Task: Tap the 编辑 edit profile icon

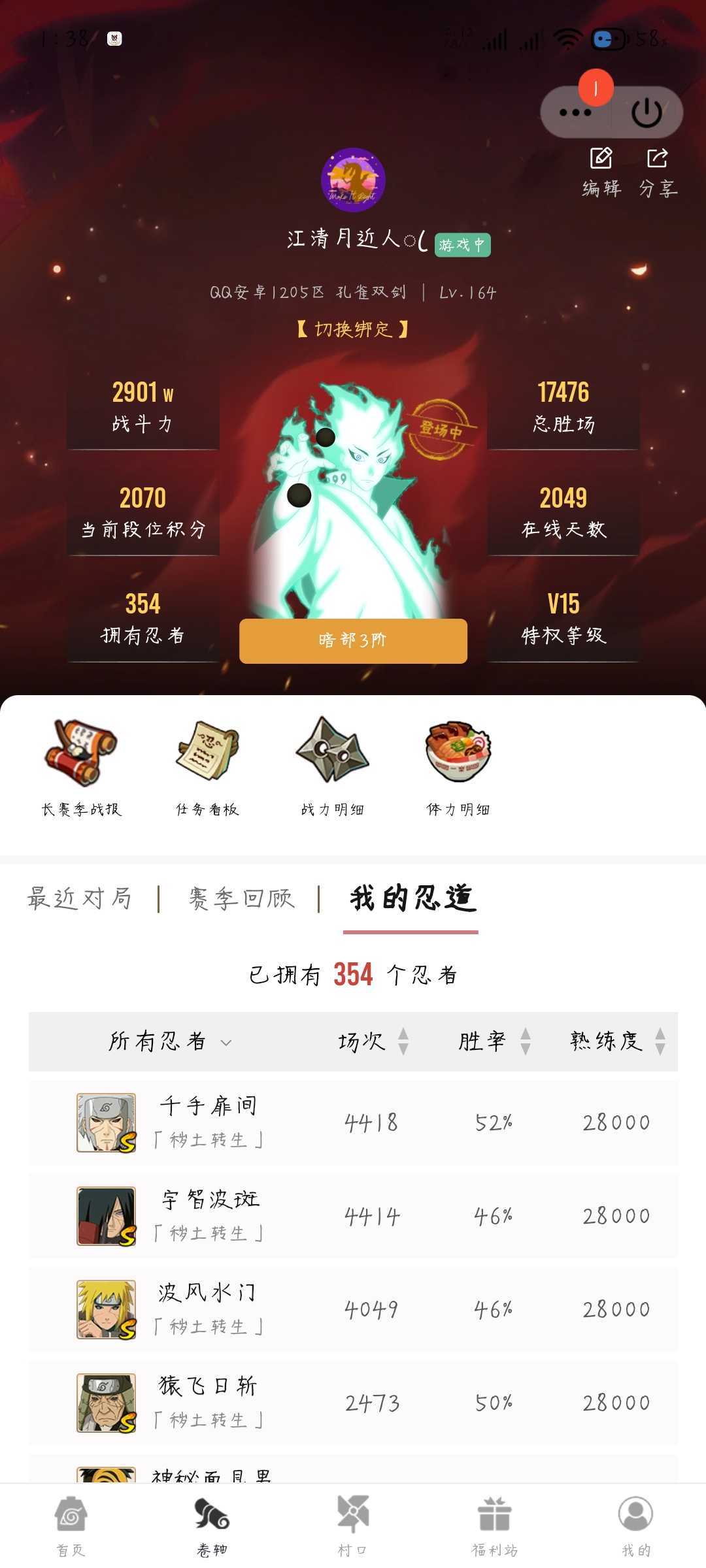Action: point(601,172)
